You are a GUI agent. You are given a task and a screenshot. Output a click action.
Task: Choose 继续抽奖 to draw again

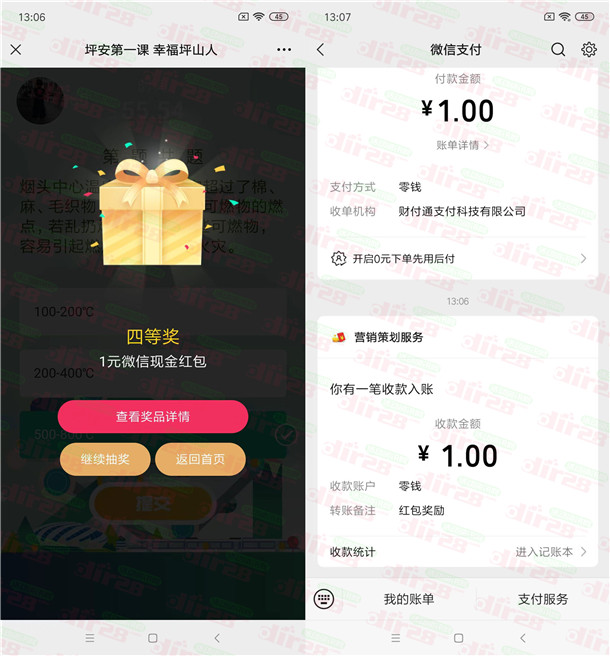(103, 459)
